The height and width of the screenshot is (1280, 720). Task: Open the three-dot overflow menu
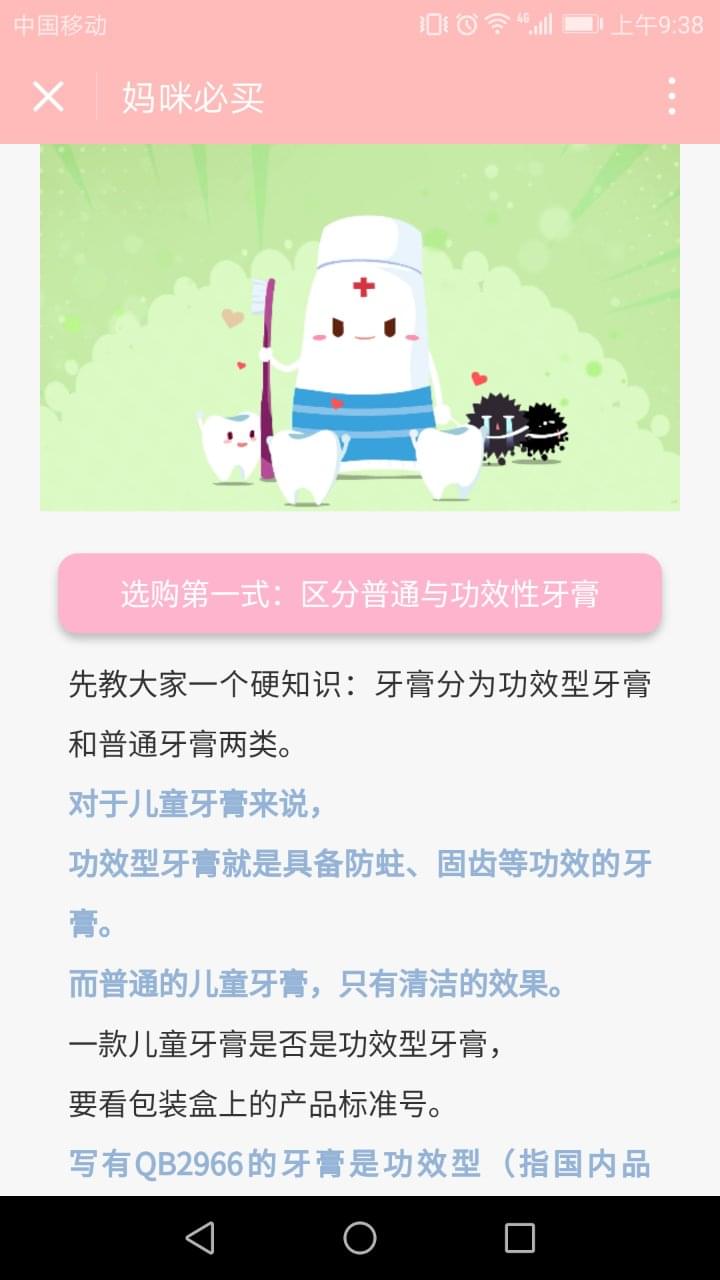click(x=672, y=96)
